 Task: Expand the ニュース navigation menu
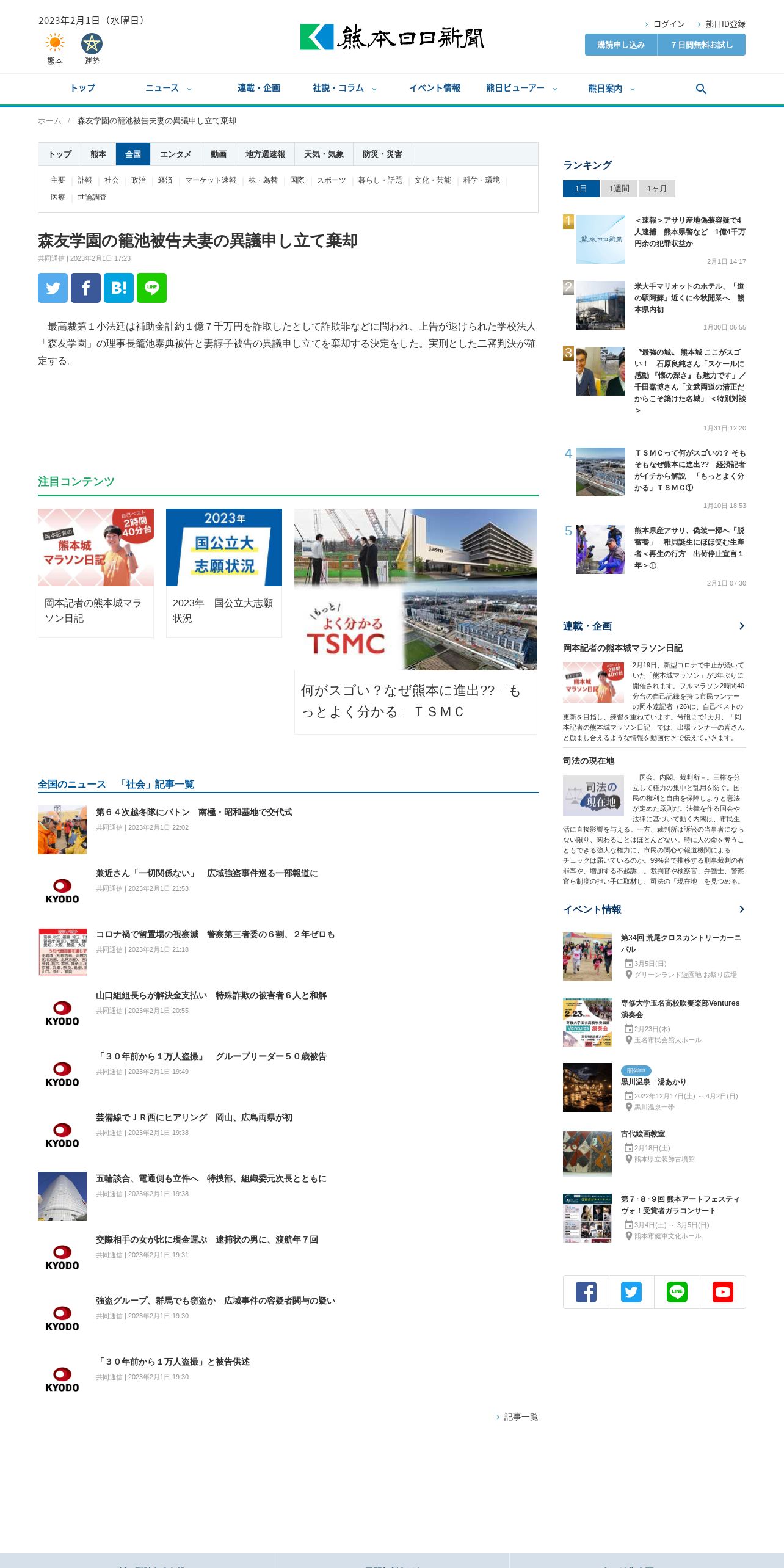click(x=168, y=88)
